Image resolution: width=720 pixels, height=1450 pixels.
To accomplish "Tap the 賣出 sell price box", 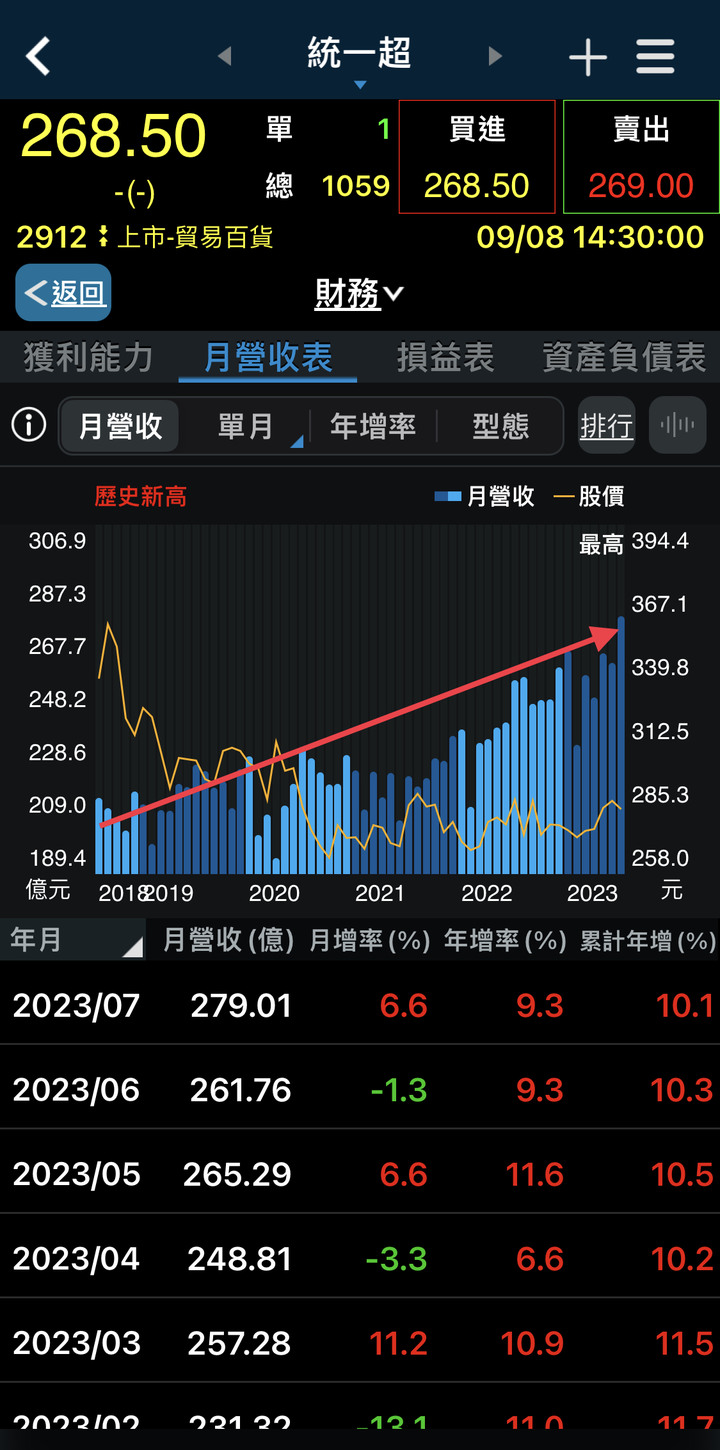I will click(x=641, y=157).
